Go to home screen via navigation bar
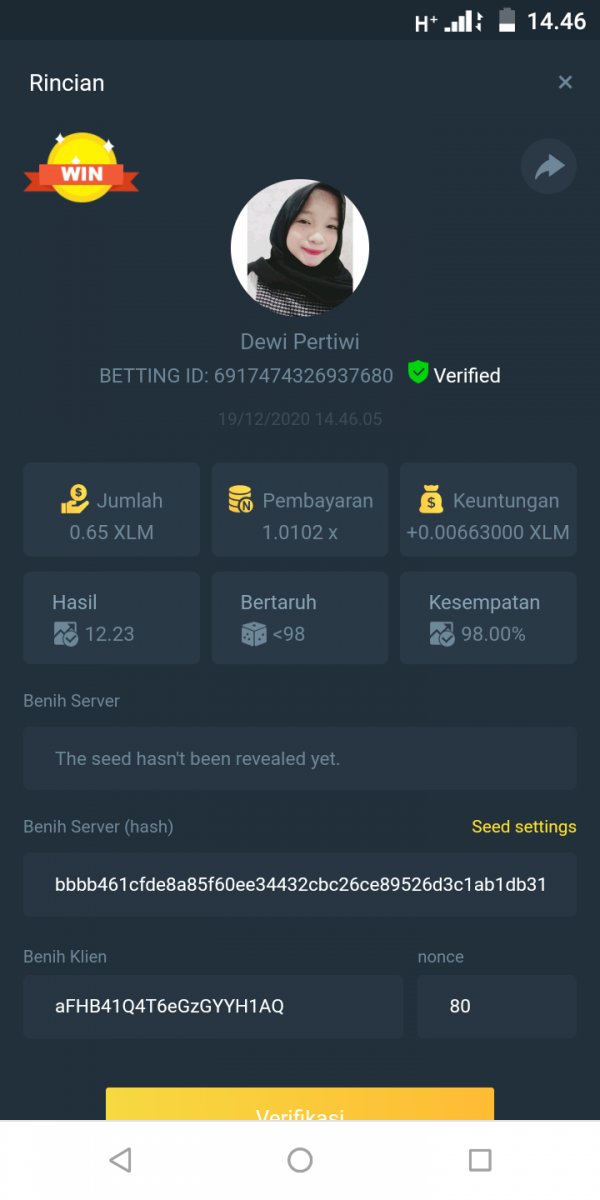The image size is (600, 1200). 300,1160
